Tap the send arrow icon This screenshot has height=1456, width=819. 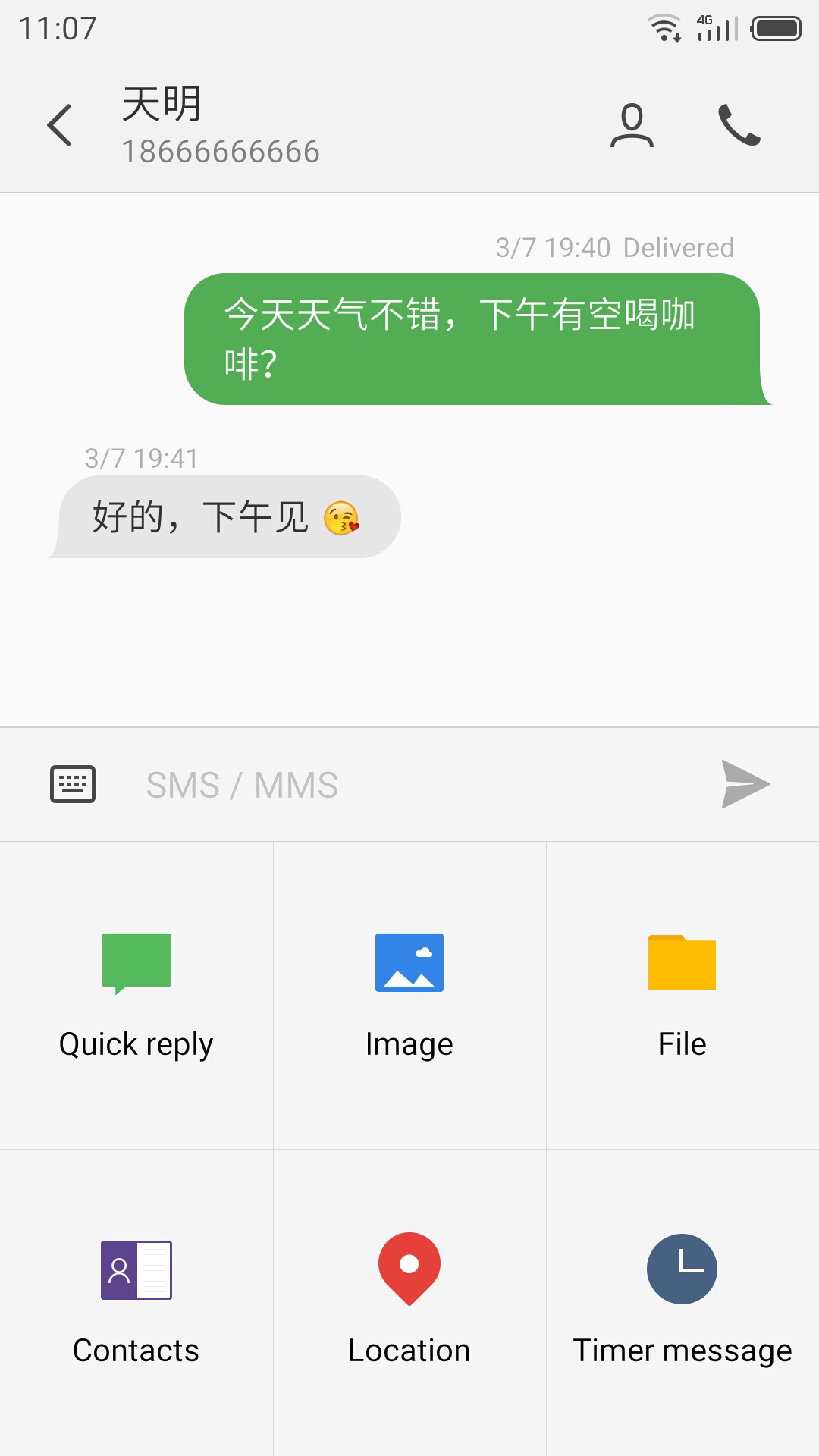[x=745, y=784]
